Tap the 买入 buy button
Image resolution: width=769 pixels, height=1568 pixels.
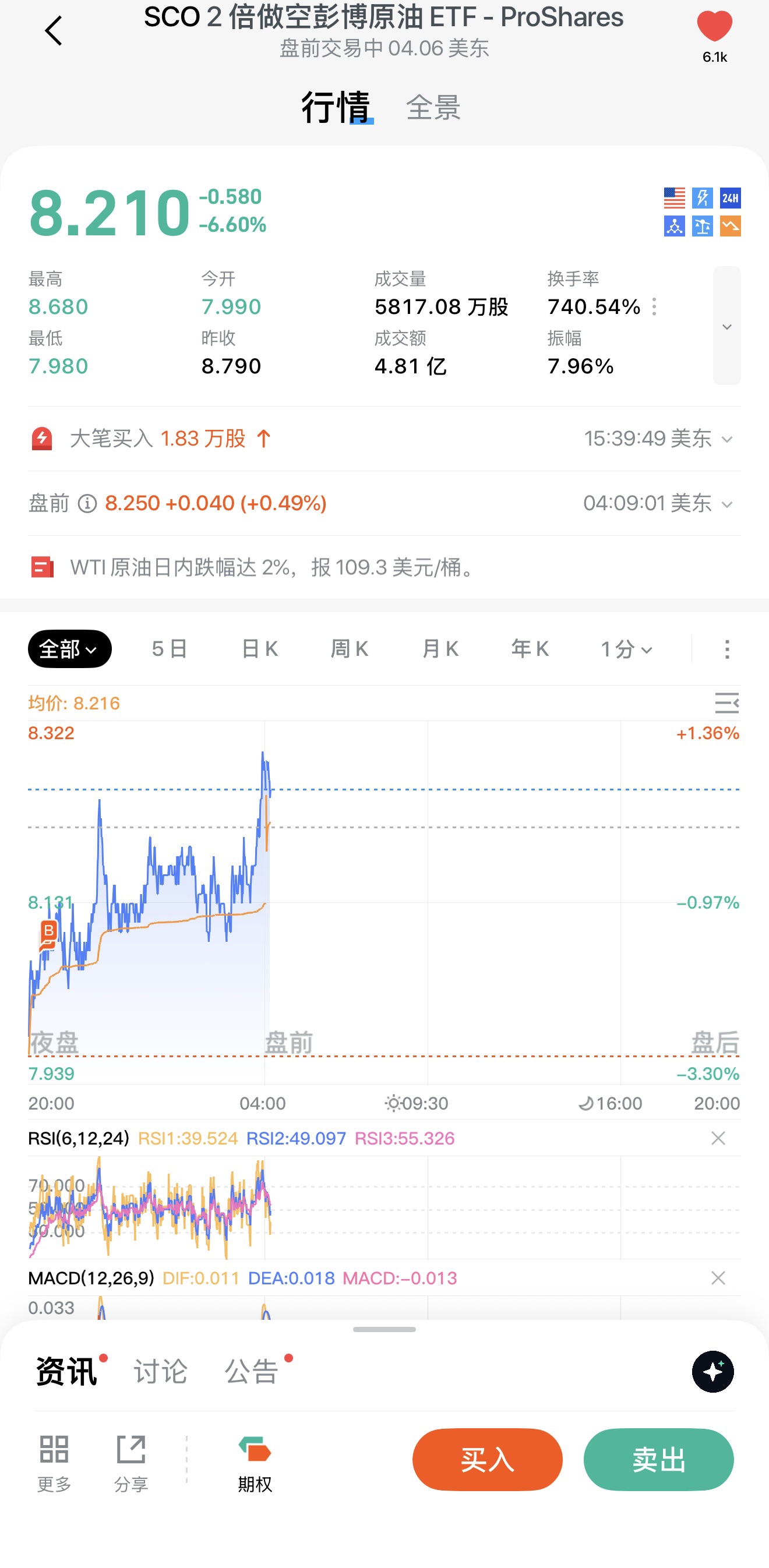(487, 1460)
